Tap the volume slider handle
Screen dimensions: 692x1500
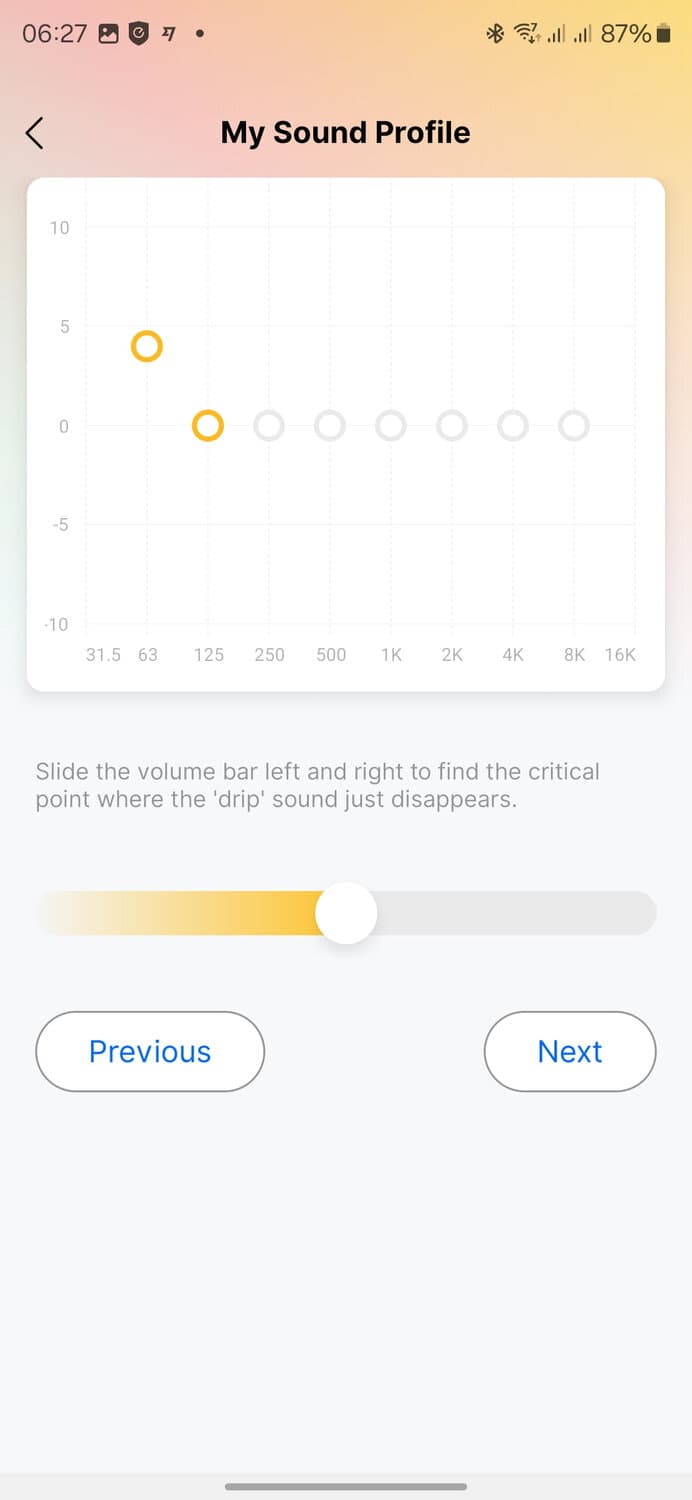pos(346,913)
